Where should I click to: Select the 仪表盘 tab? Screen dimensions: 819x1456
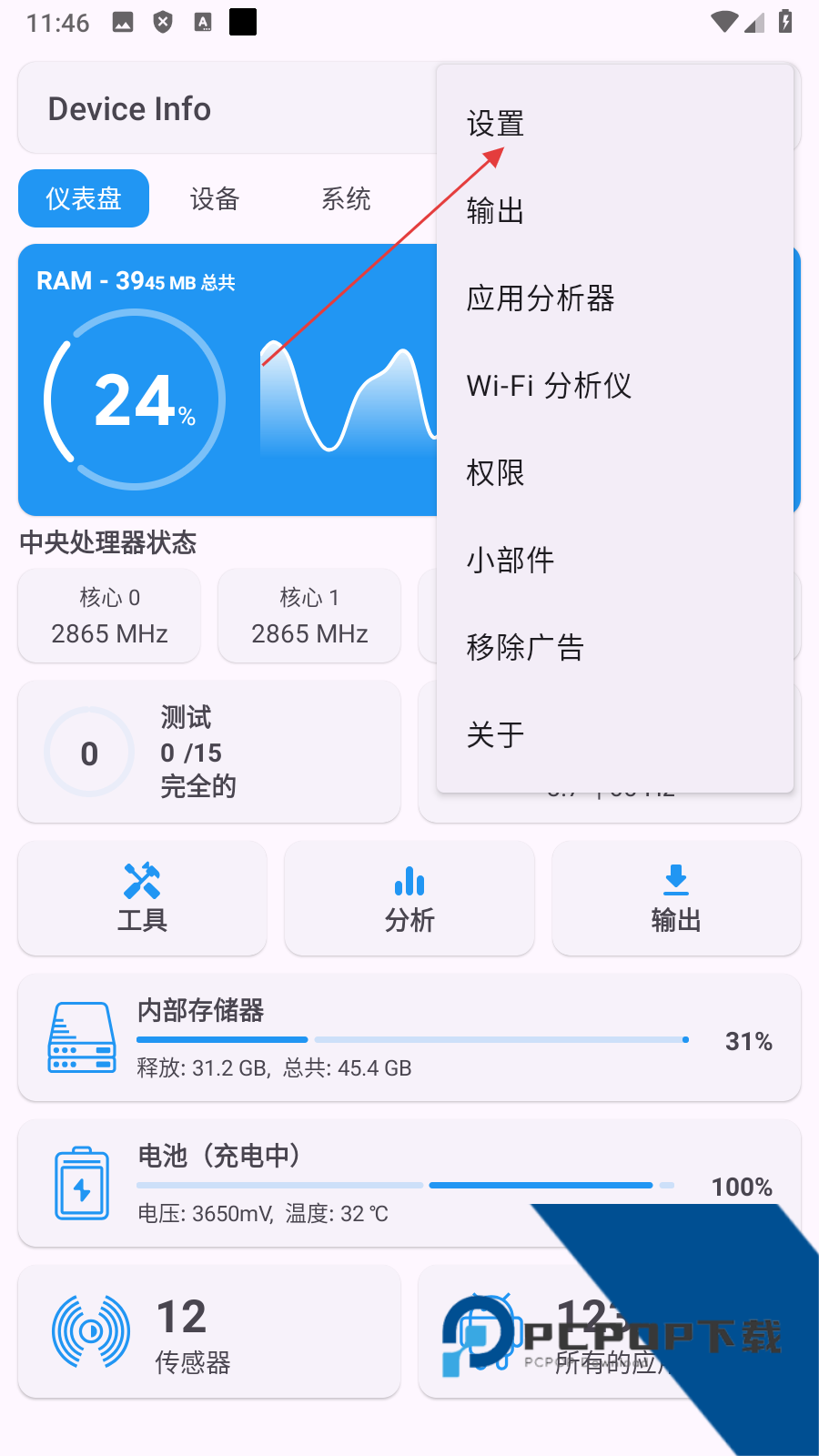tap(83, 198)
